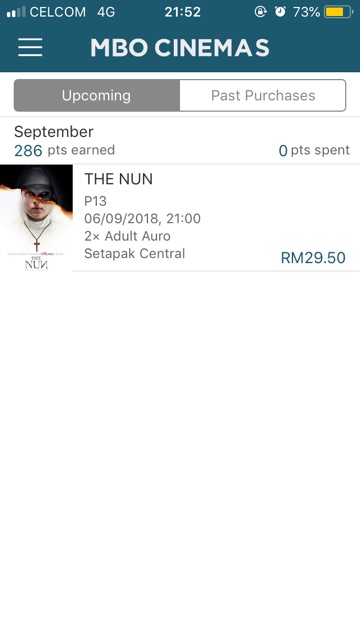Open the hamburger drawer menu

click(x=30, y=47)
